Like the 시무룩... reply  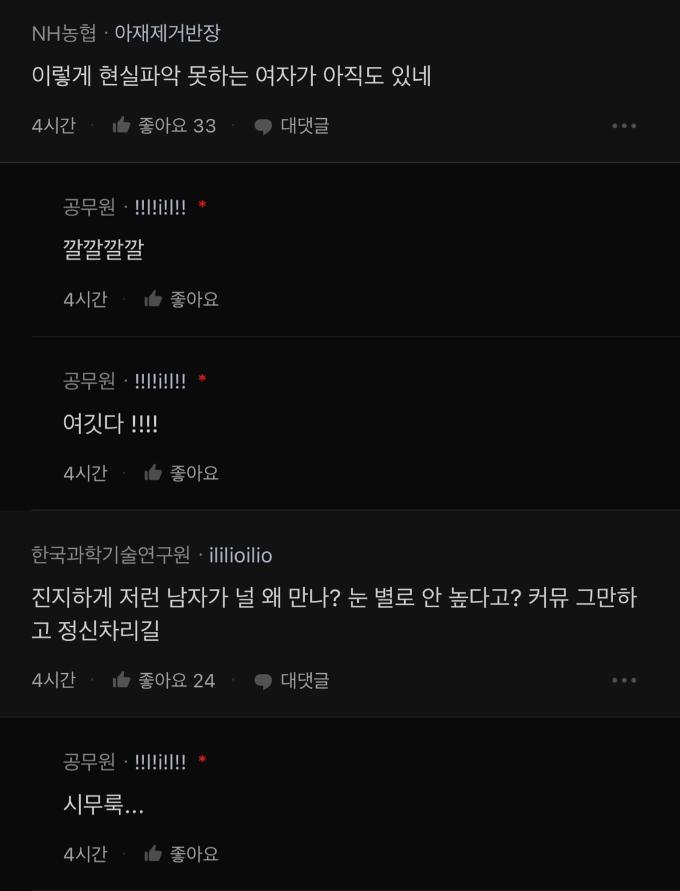click(x=181, y=854)
